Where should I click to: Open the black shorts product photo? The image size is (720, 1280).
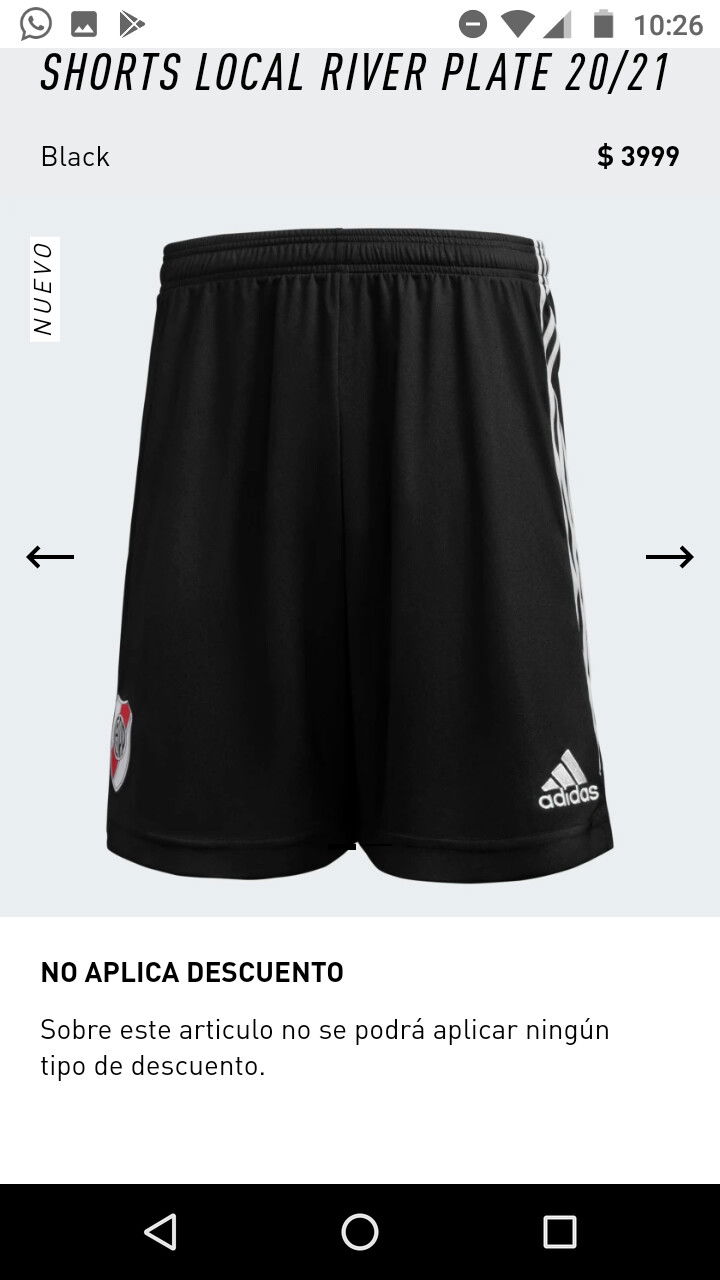coord(360,556)
